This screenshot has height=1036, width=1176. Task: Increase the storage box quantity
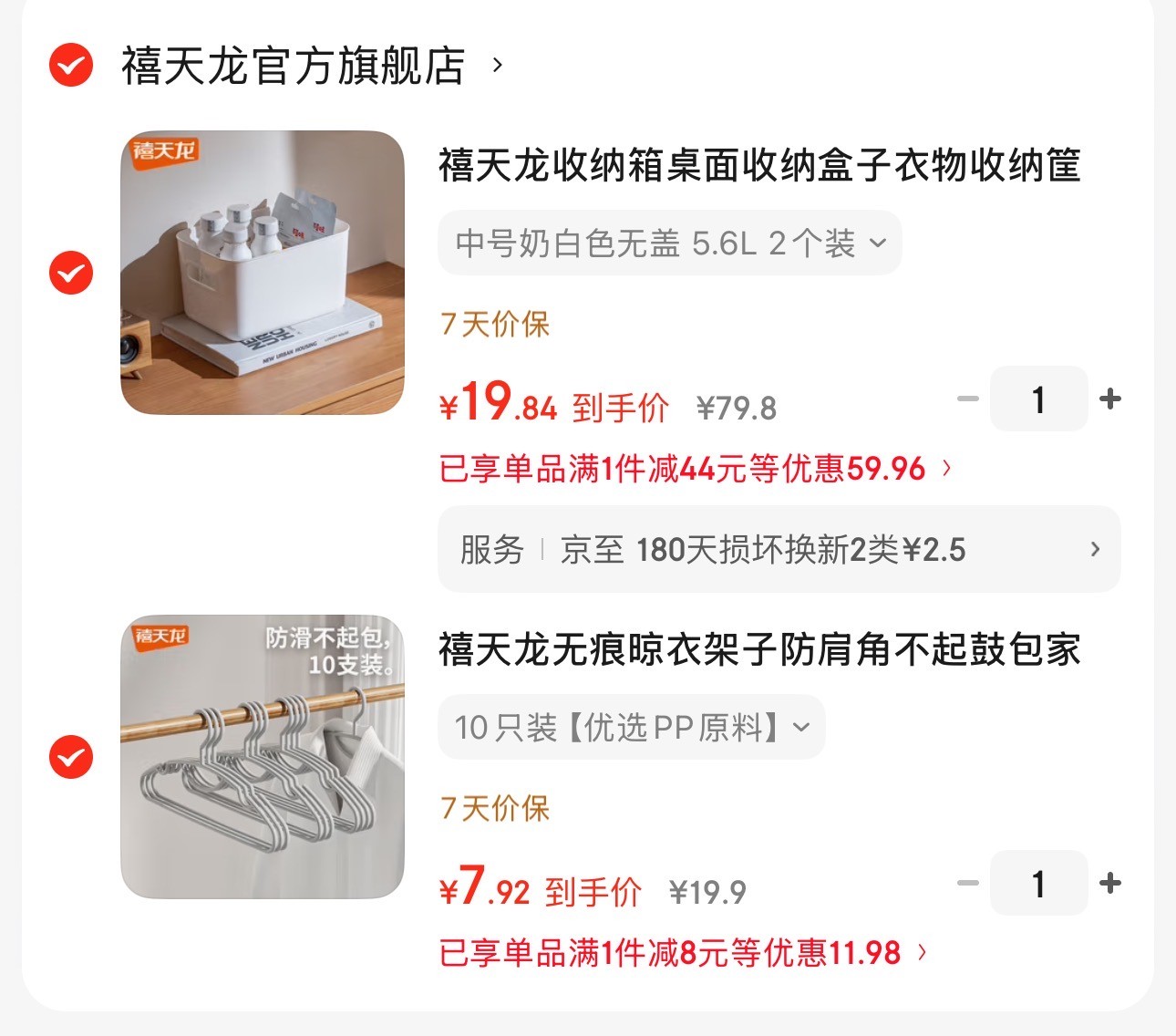tap(1109, 399)
